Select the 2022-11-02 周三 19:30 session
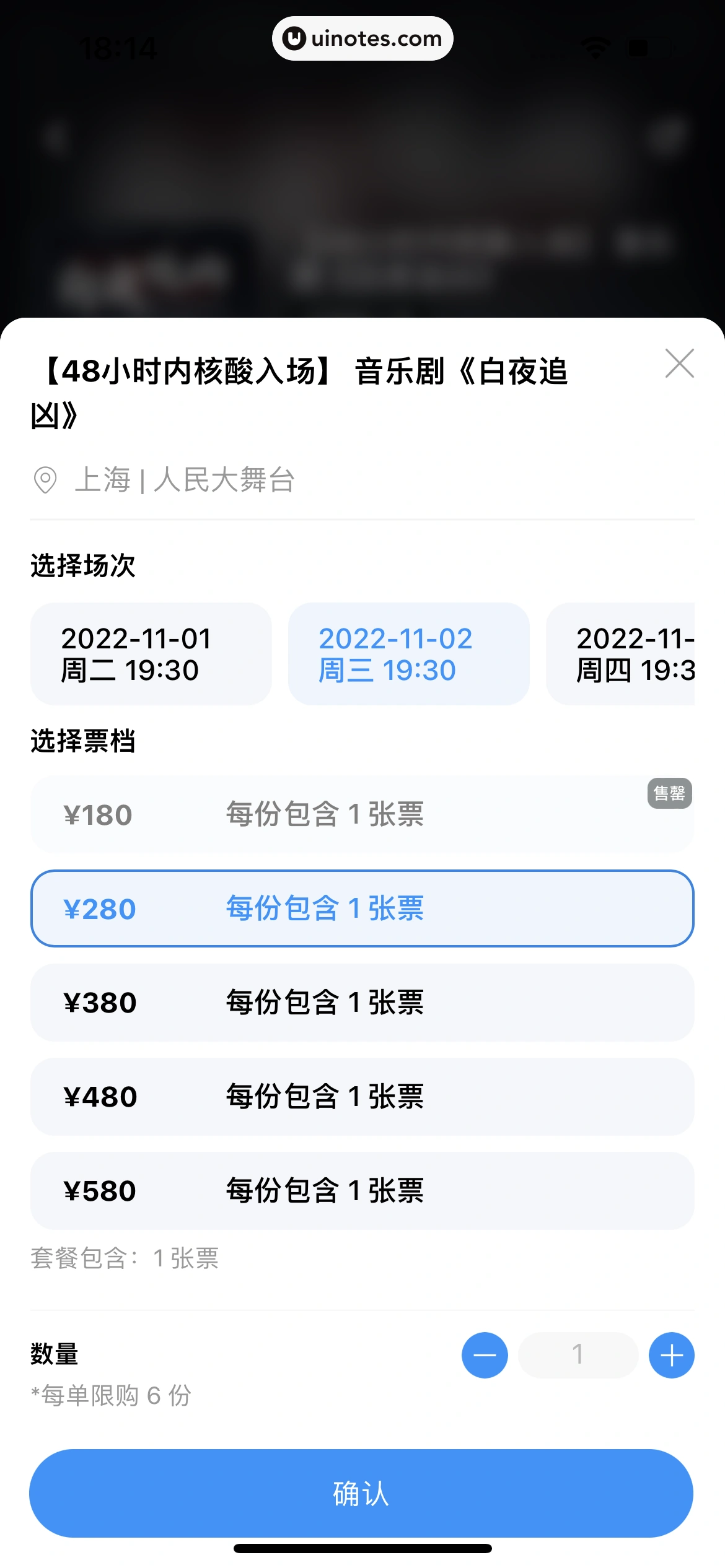Screen dimensions: 725x1568 coord(408,654)
